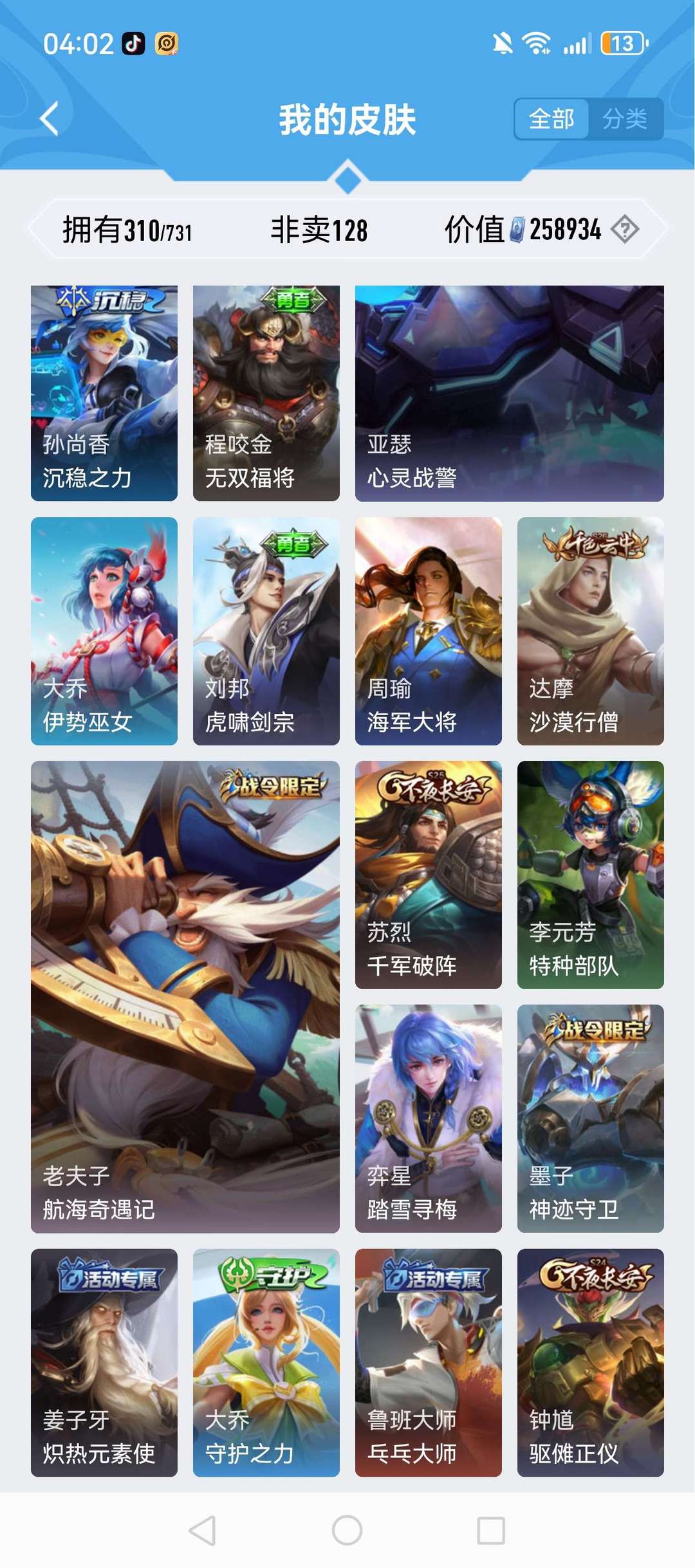Go back using the top-left arrow

(50, 119)
